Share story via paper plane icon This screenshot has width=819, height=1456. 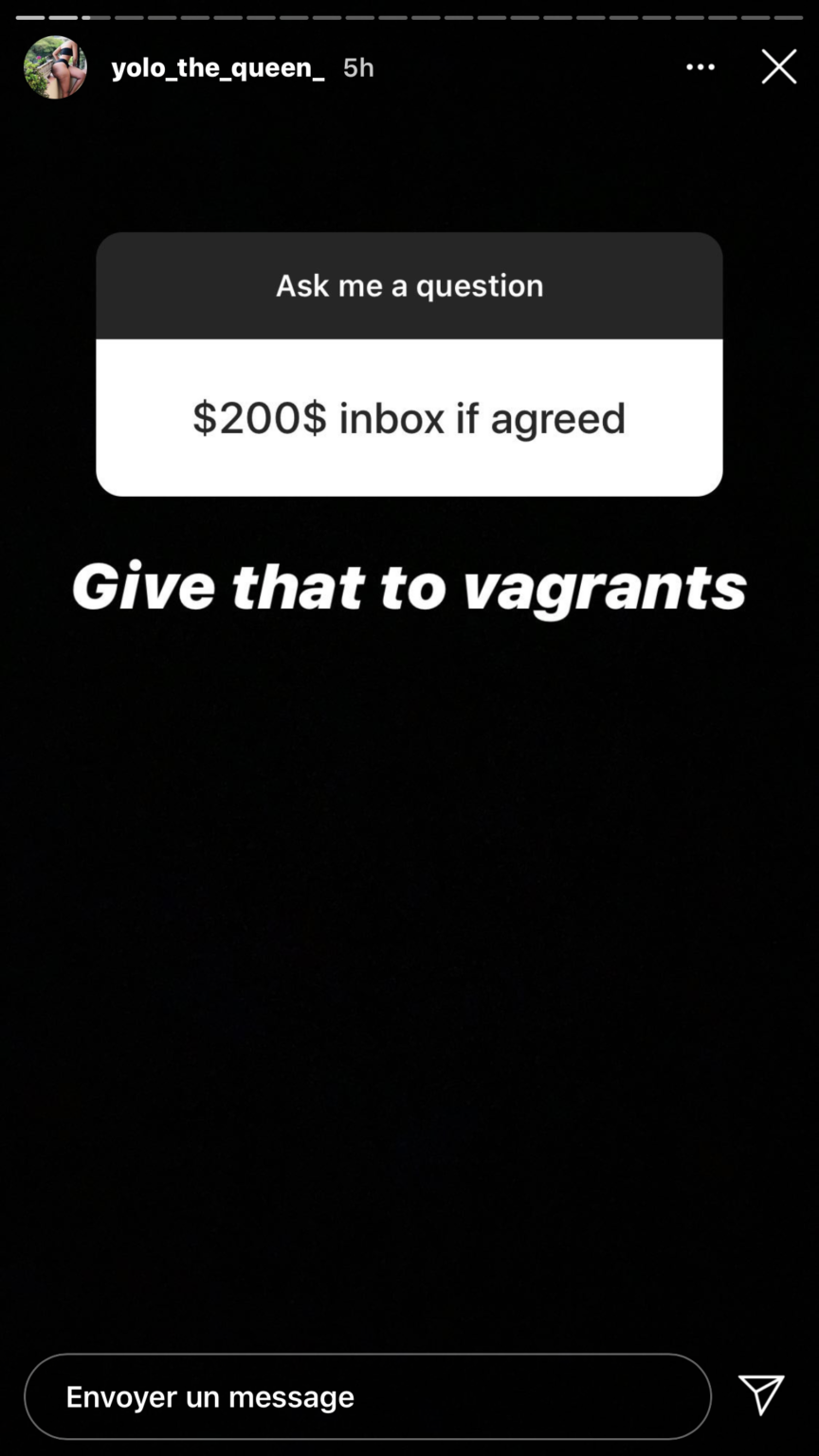pos(761,1395)
